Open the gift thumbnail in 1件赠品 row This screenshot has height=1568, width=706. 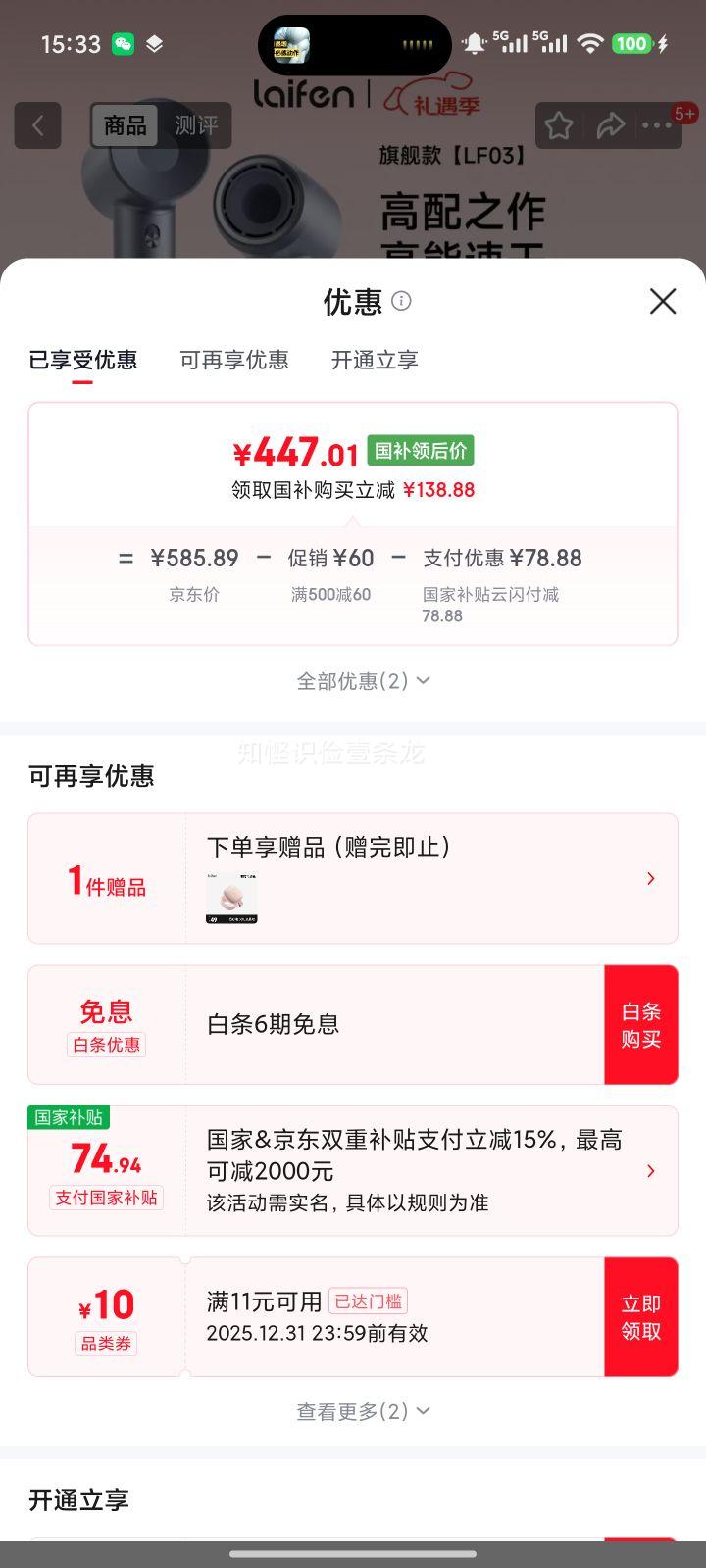[230, 897]
